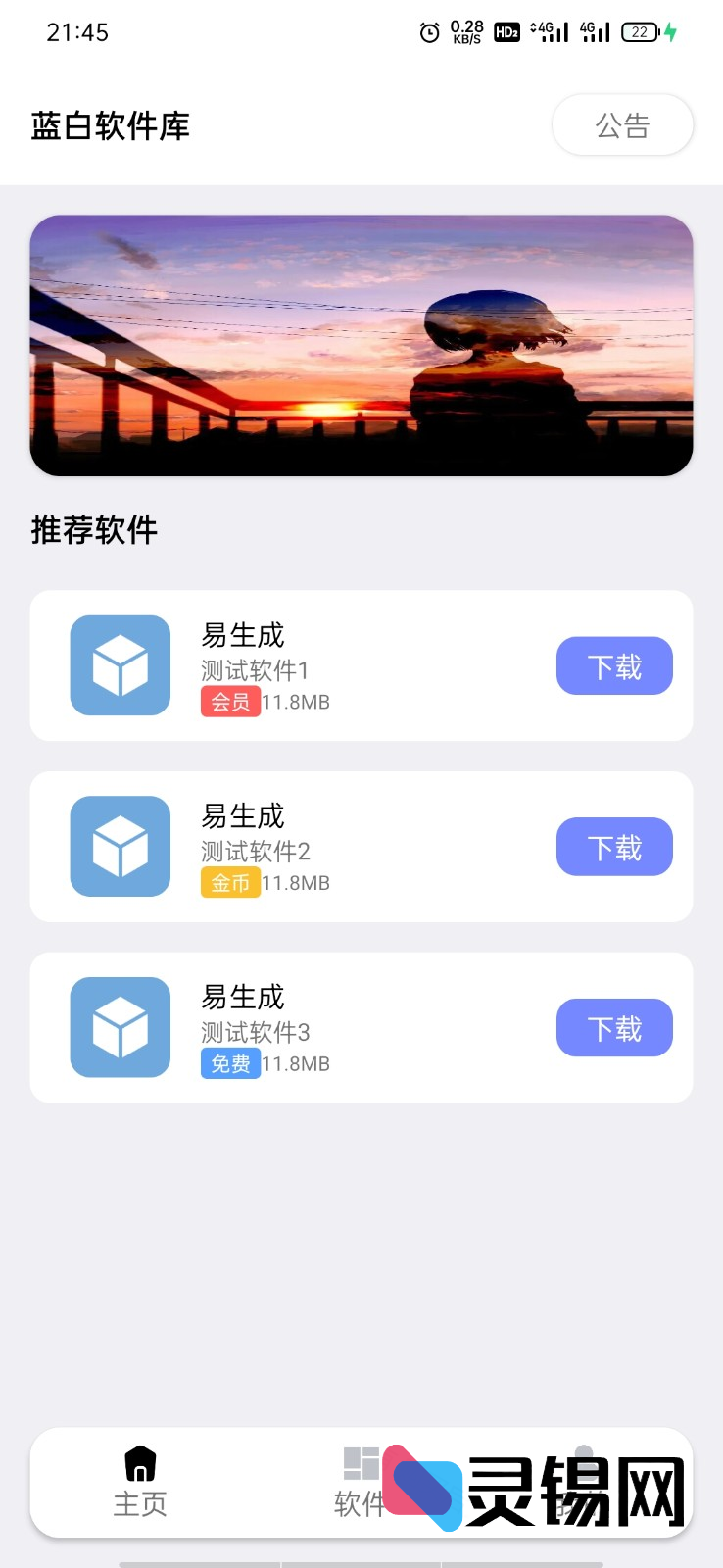Viewport: 723px width, 1568px height.
Task: Tap the 会员 badge on 测试软件1
Action: coord(230,702)
